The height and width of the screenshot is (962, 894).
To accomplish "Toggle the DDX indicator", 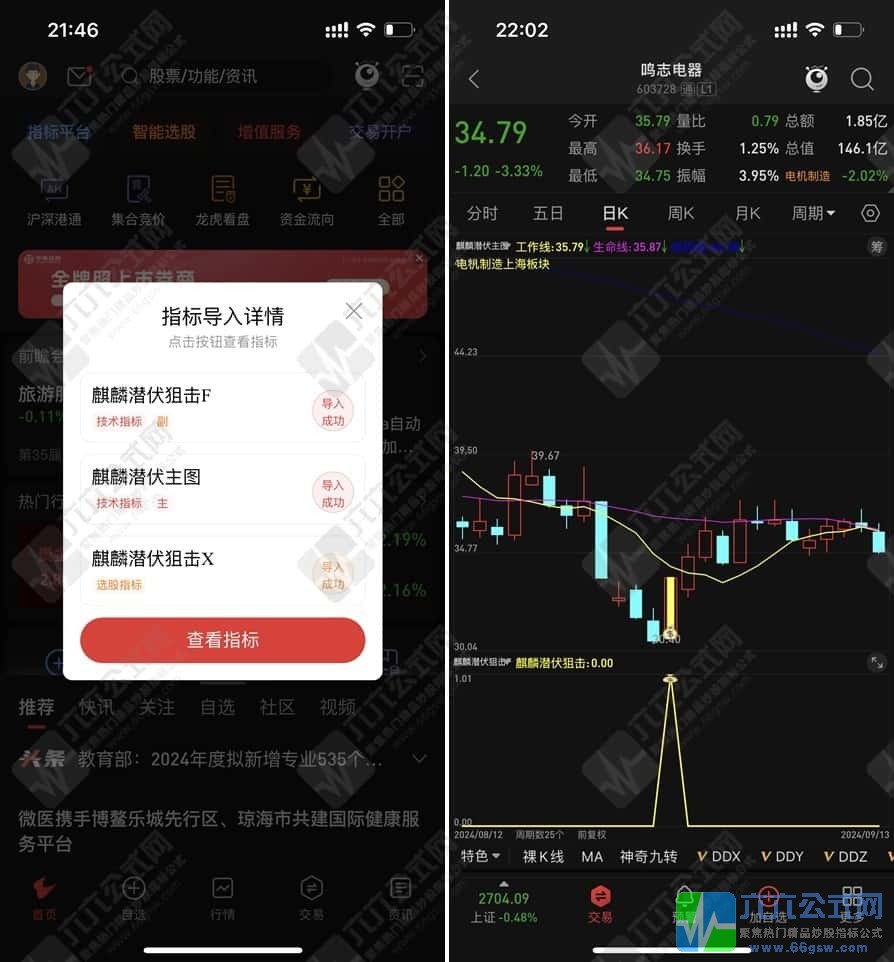I will [718, 856].
